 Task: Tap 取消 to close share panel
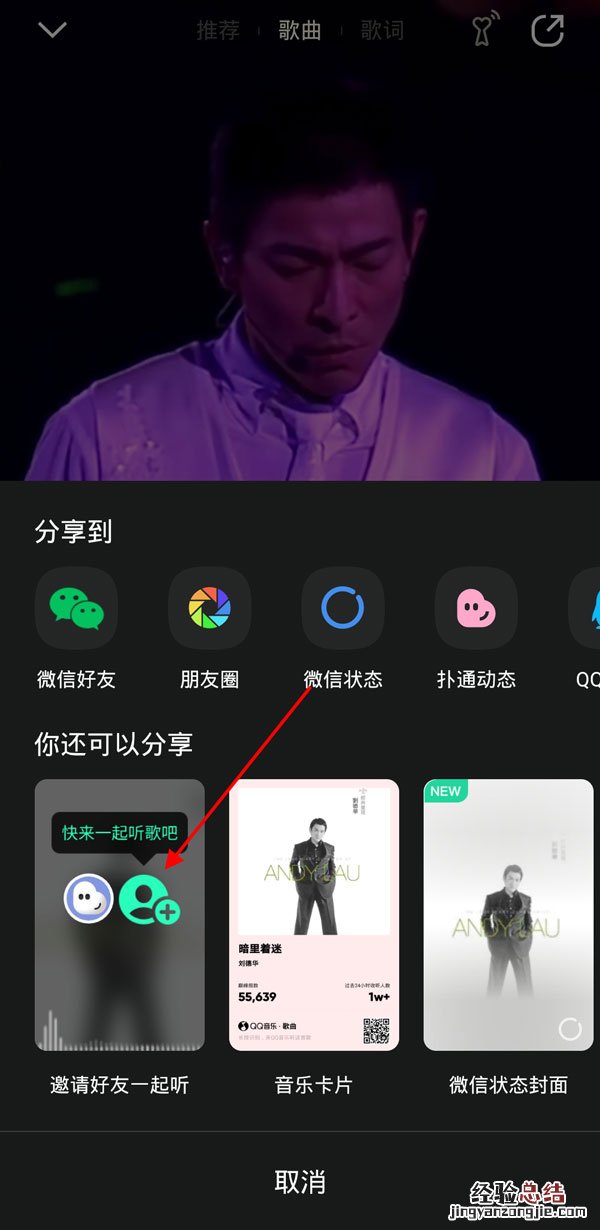(300, 1181)
